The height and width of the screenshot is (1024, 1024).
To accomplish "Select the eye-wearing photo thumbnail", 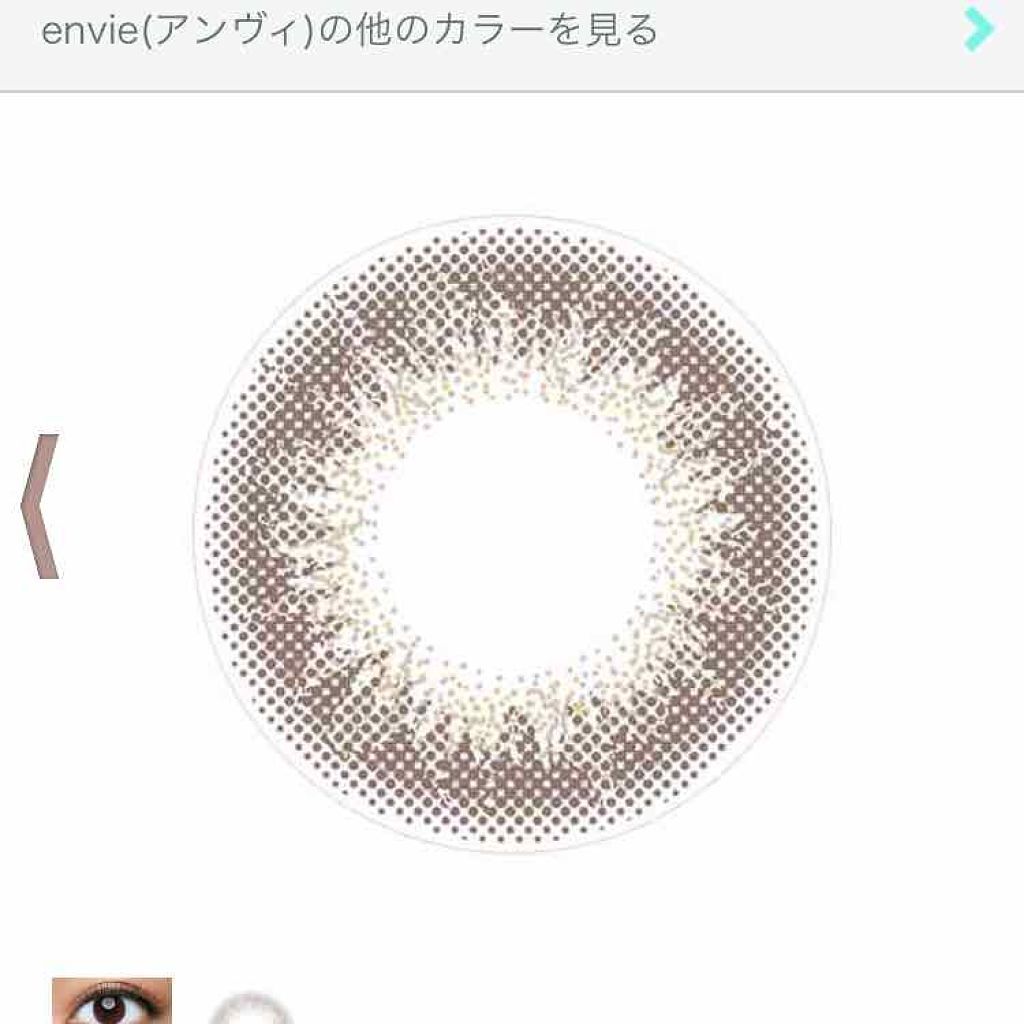I will pos(112,1002).
